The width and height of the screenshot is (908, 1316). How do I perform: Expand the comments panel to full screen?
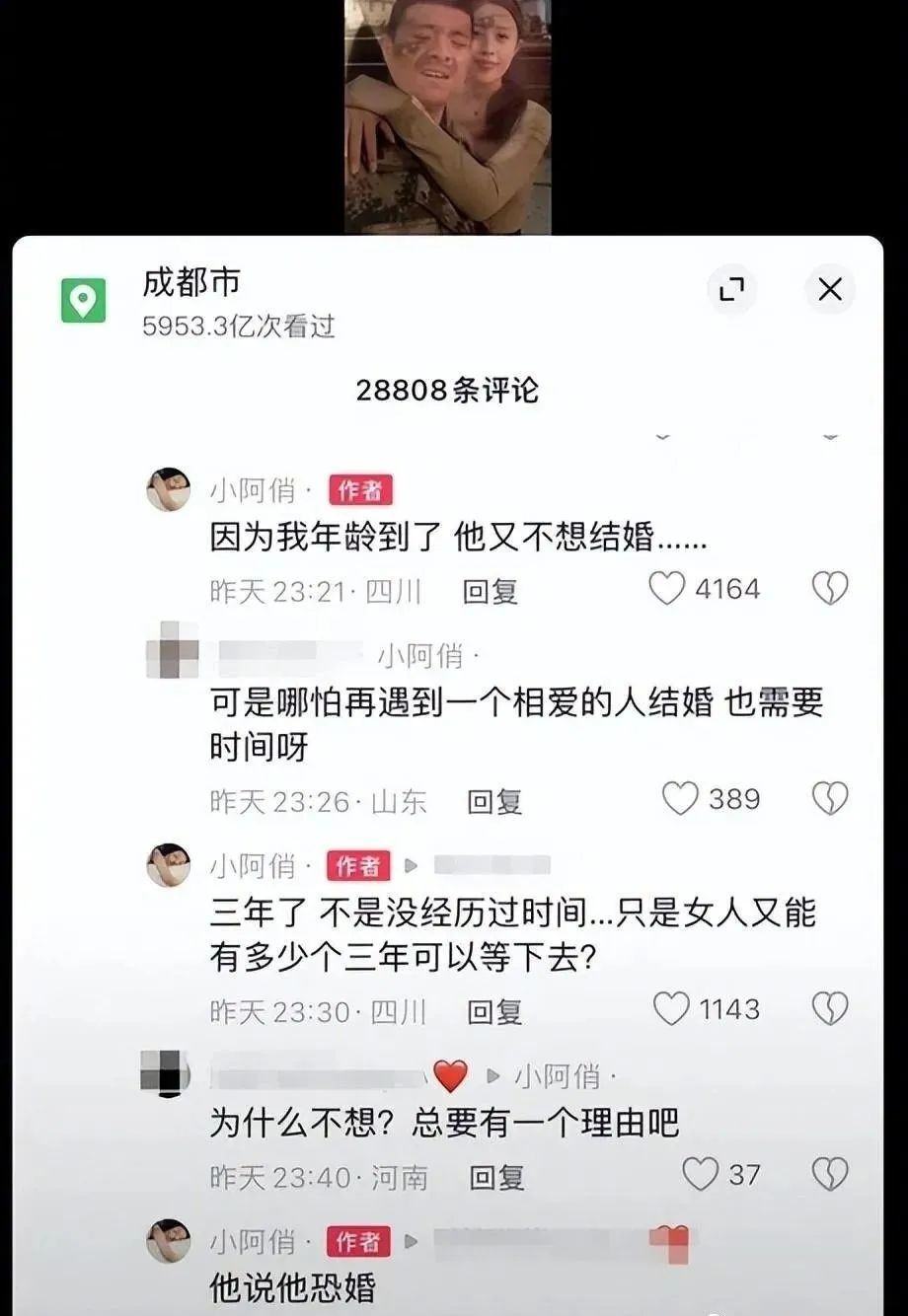731,289
